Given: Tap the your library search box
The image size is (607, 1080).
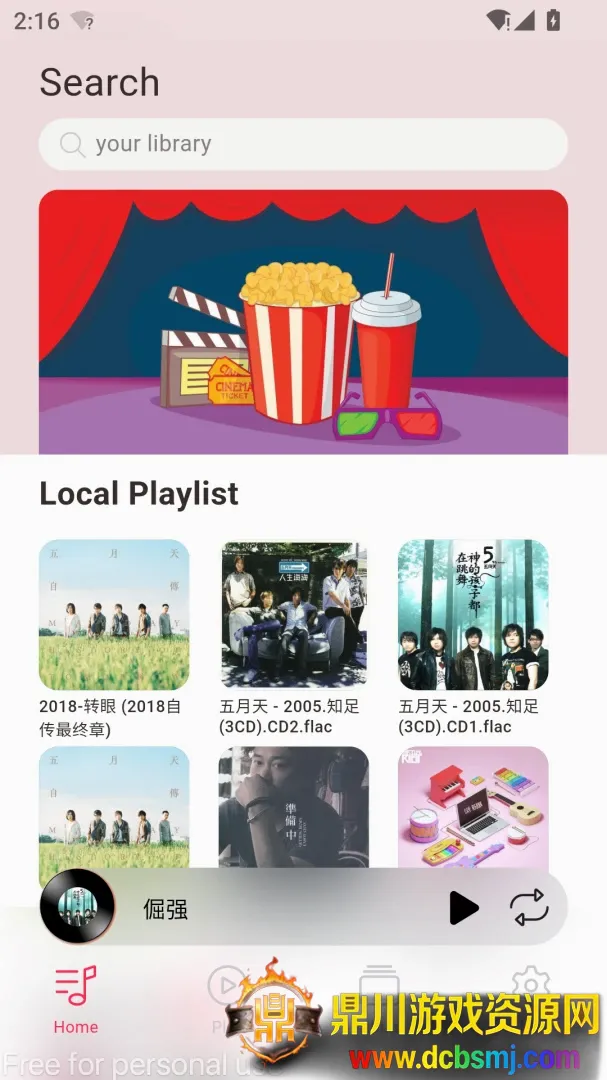Looking at the screenshot, I should pos(303,144).
